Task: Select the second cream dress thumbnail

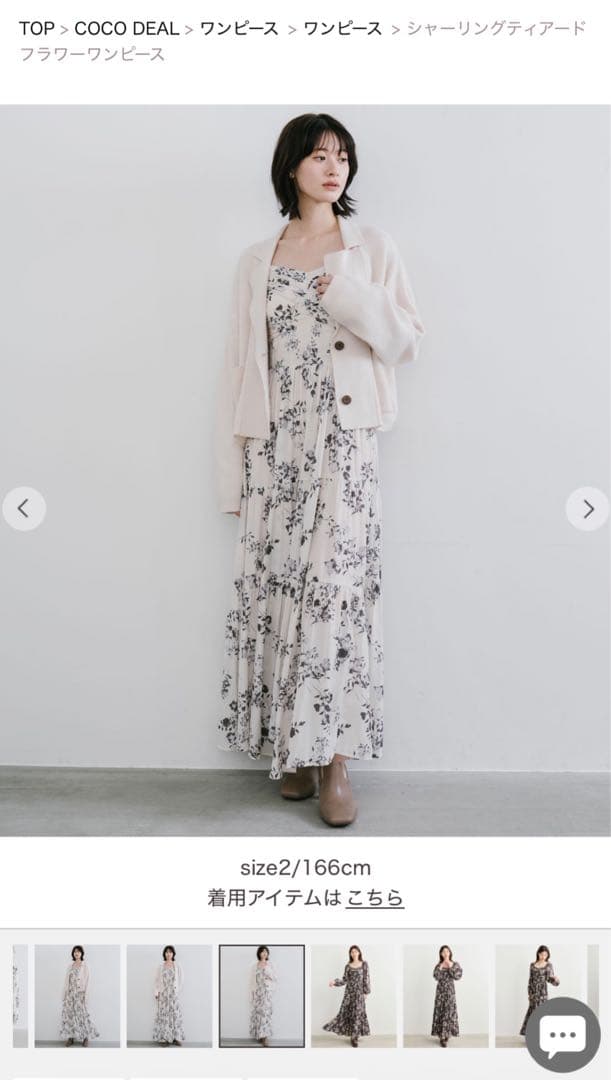Action: (169, 995)
